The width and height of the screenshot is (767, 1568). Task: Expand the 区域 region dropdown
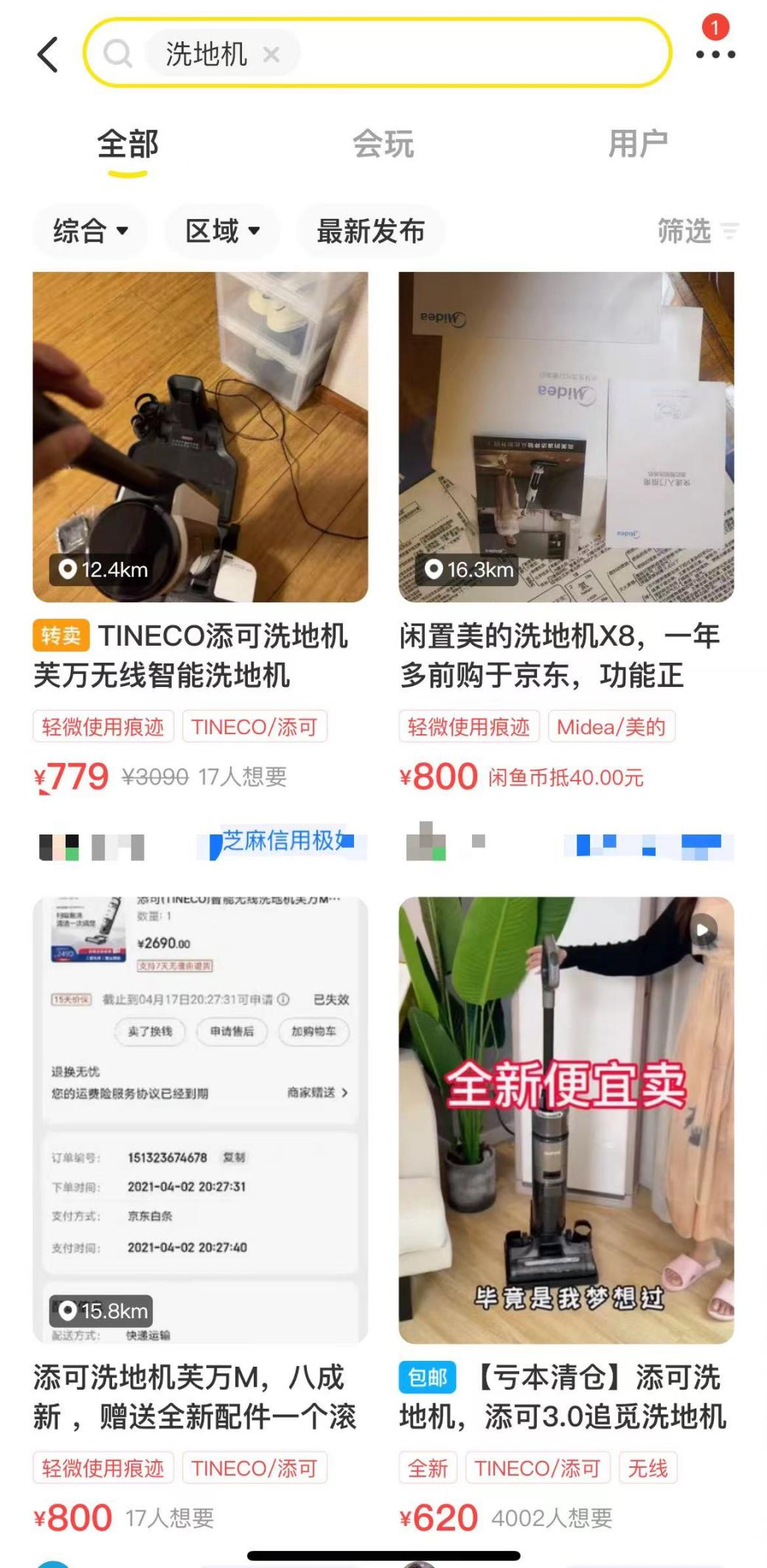tap(222, 231)
